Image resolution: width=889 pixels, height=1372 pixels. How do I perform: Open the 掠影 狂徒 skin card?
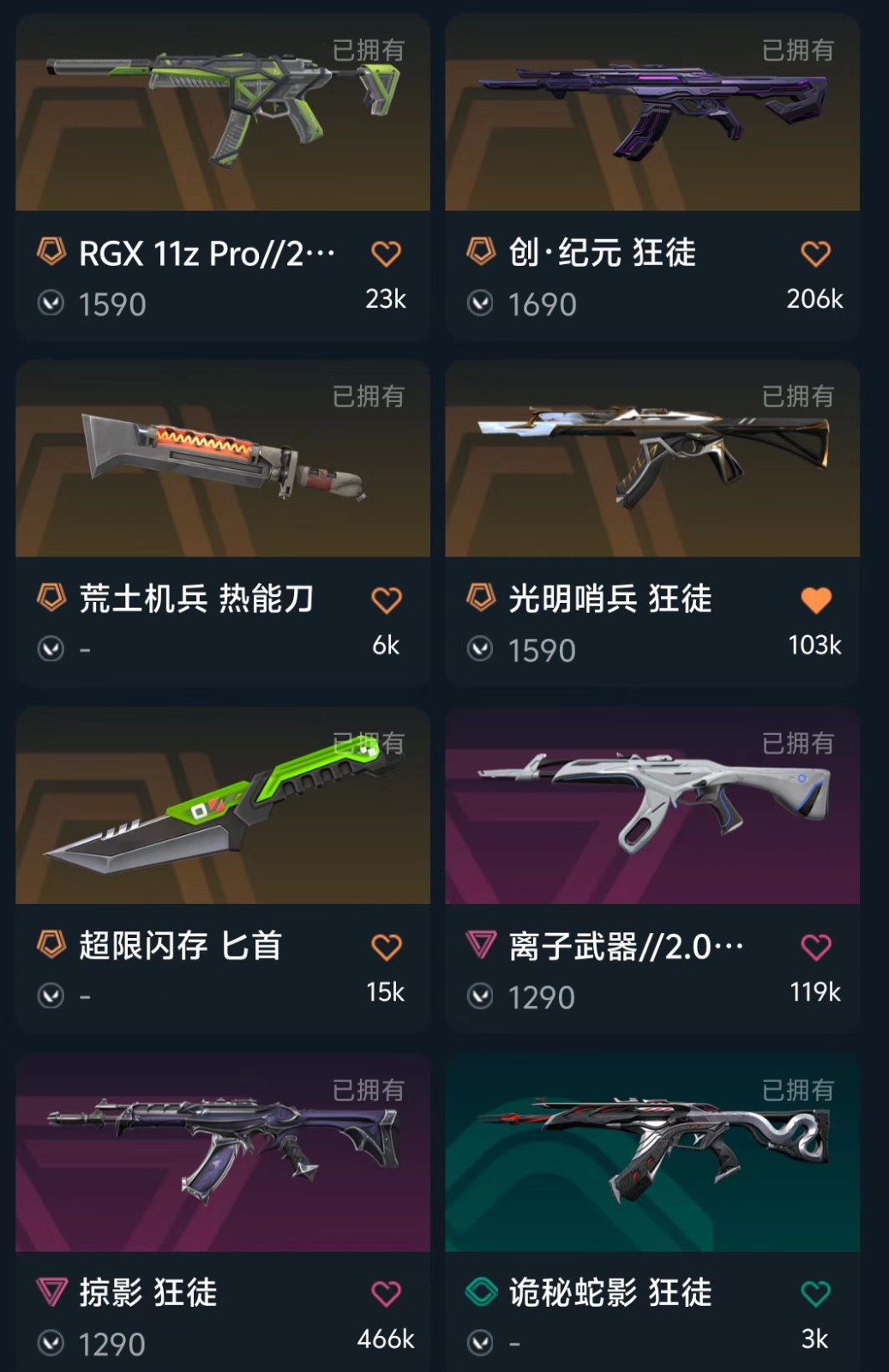[x=223, y=1153]
